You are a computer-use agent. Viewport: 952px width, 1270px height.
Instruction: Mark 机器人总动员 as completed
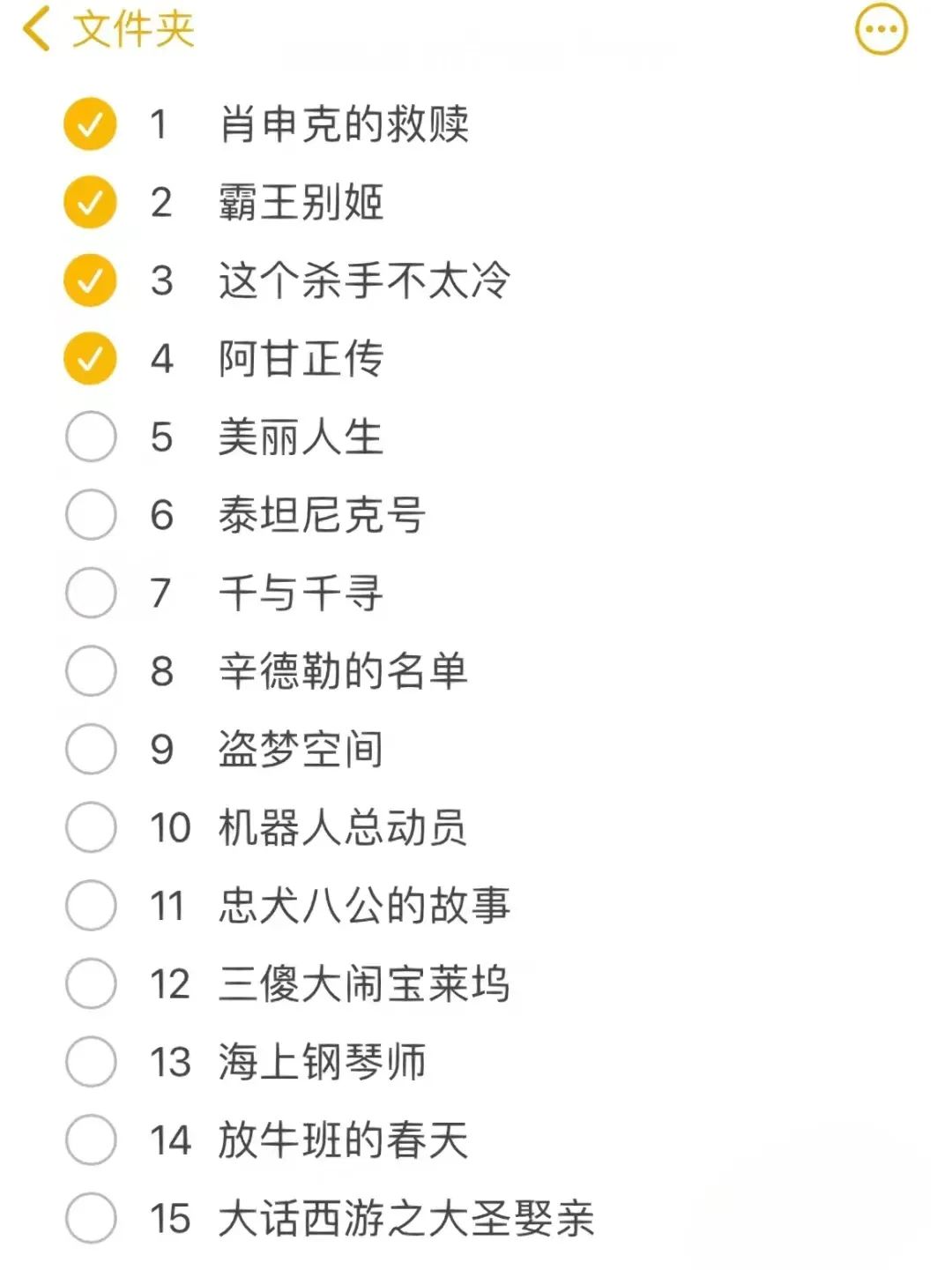click(91, 827)
